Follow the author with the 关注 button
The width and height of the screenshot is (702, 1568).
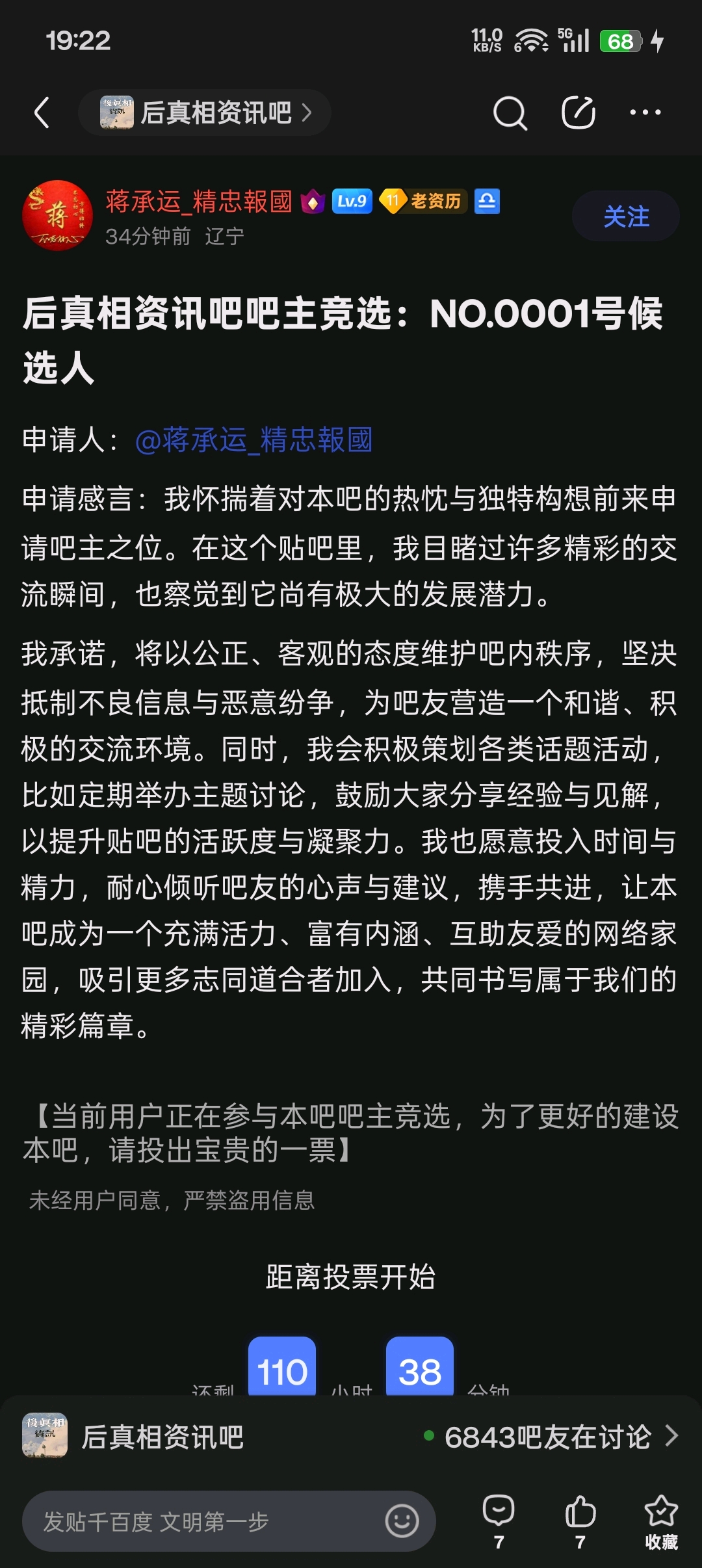tap(626, 216)
